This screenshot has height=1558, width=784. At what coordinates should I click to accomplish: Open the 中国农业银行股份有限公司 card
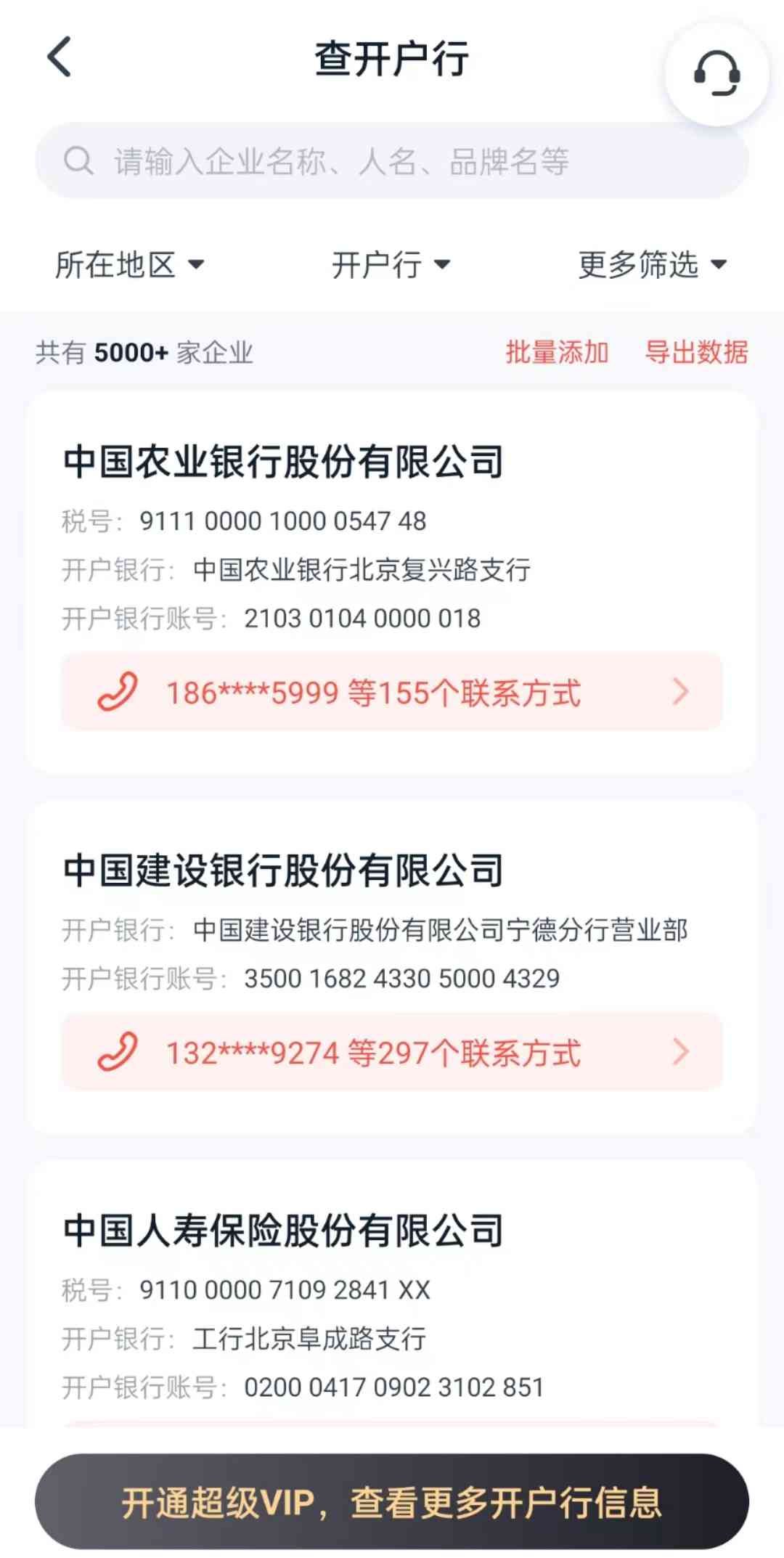(x=283, y=462)
